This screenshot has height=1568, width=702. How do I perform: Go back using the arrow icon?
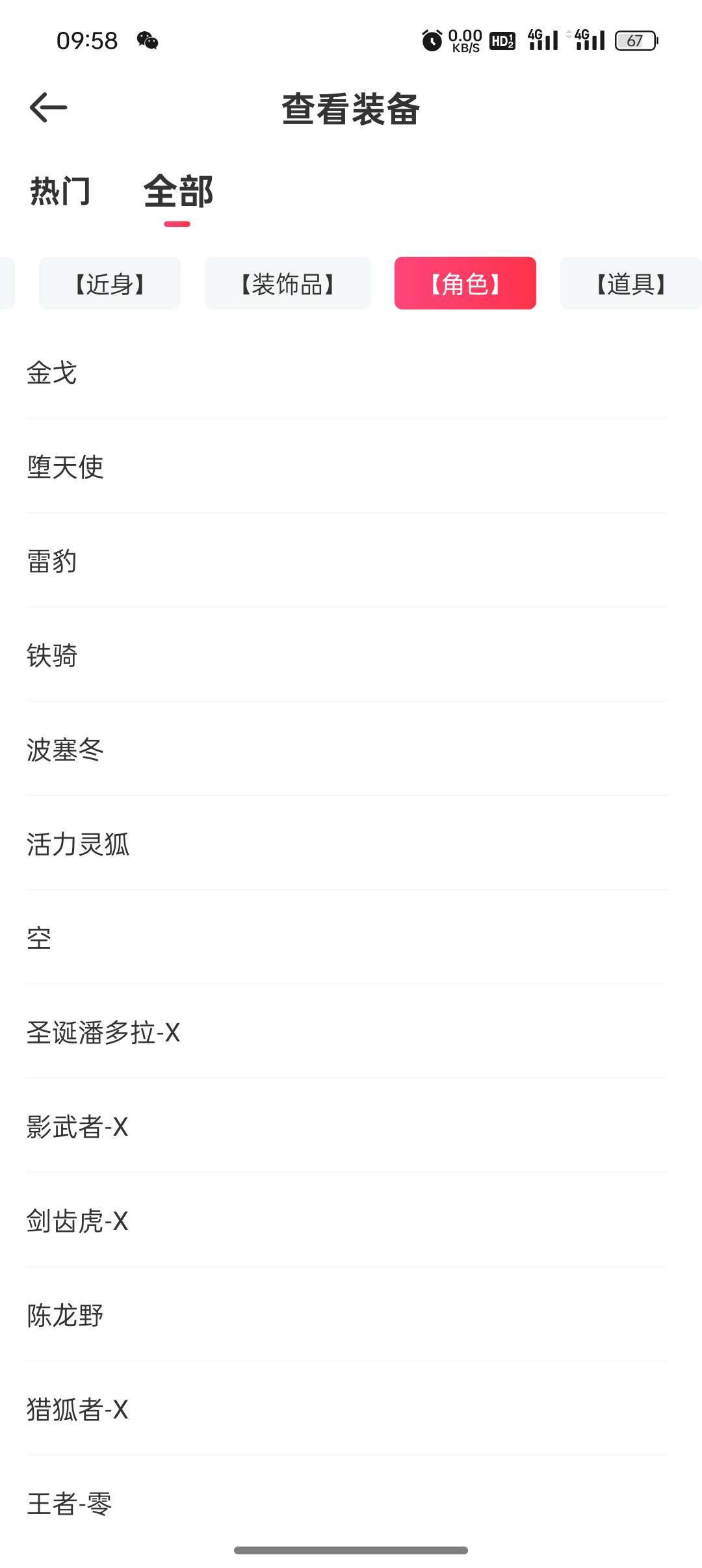(49, 108)
